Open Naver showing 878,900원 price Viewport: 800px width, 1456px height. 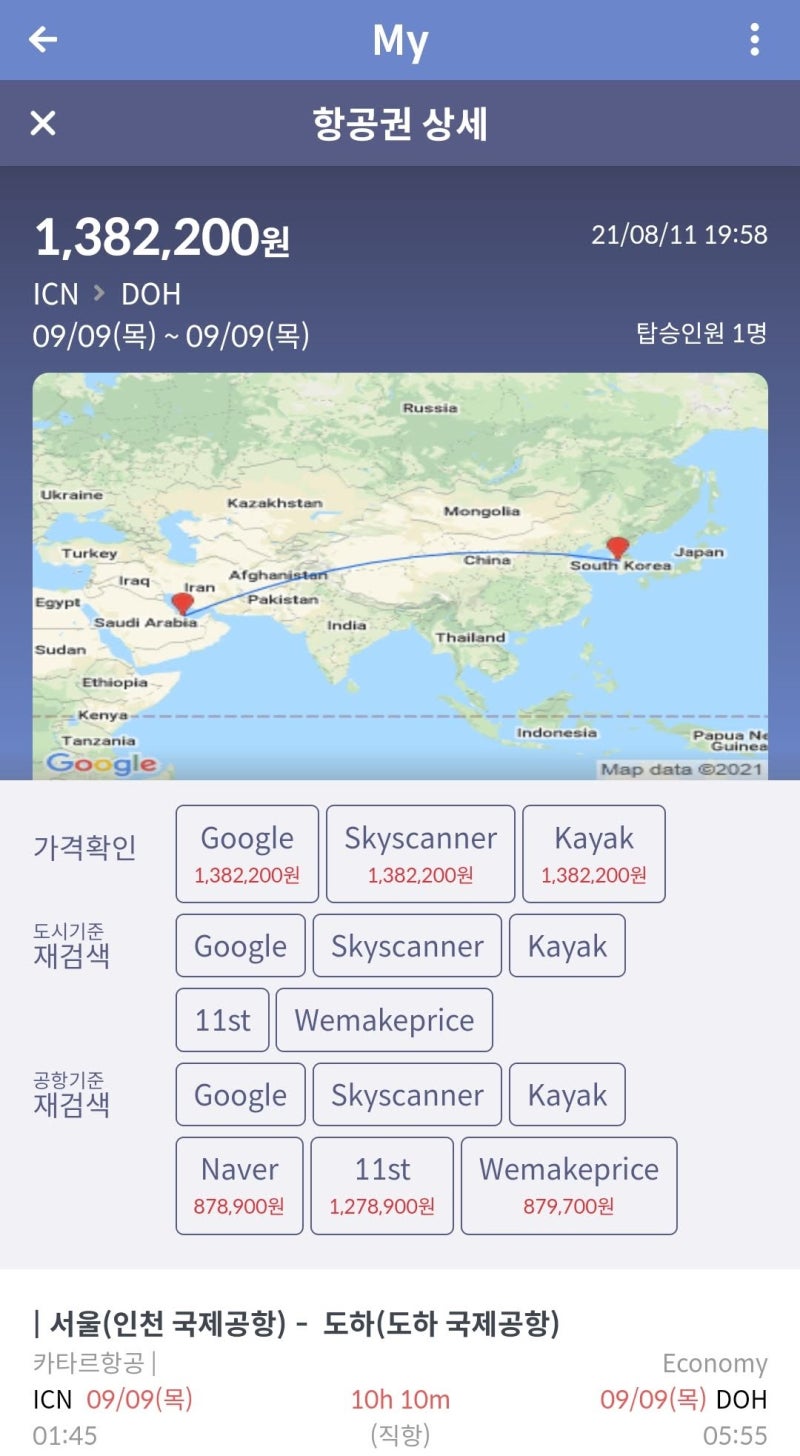(239, 1185)
